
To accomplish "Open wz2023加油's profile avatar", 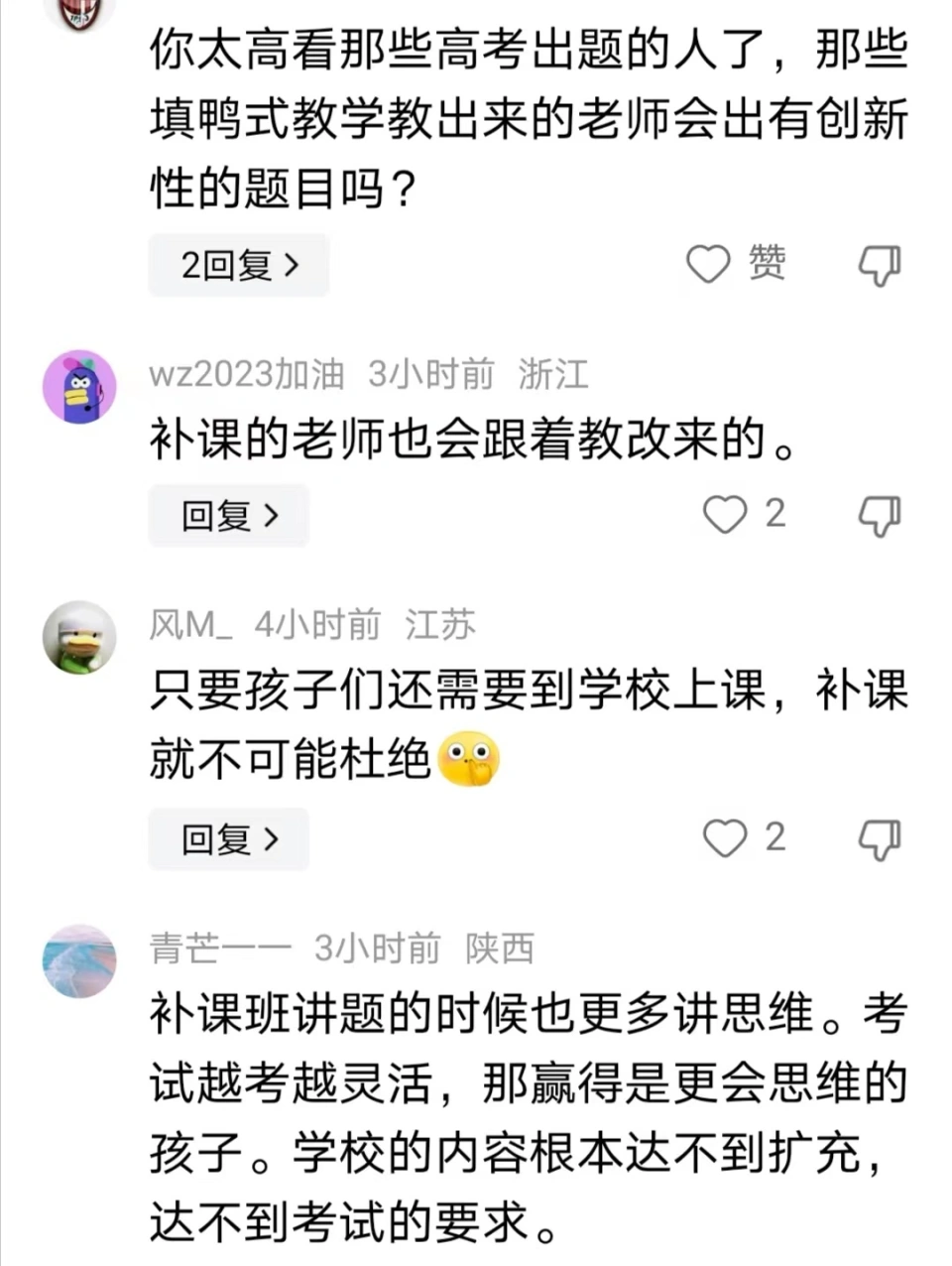I will [79, 386].
